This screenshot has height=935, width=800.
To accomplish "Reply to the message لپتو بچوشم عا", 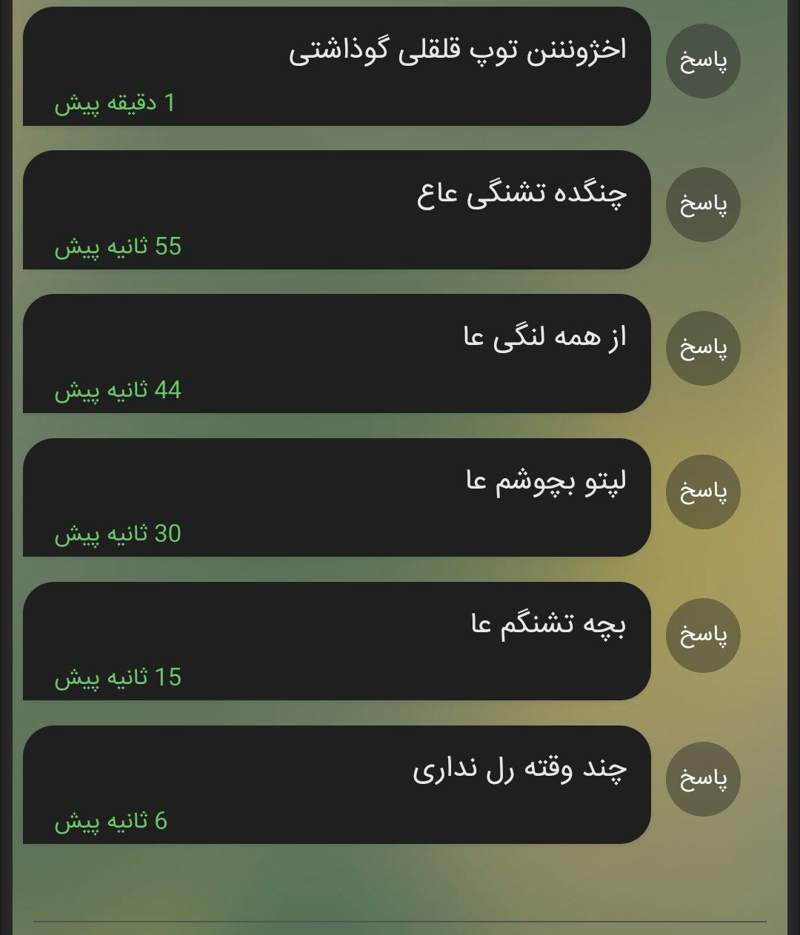I will [x=703, y=492].
